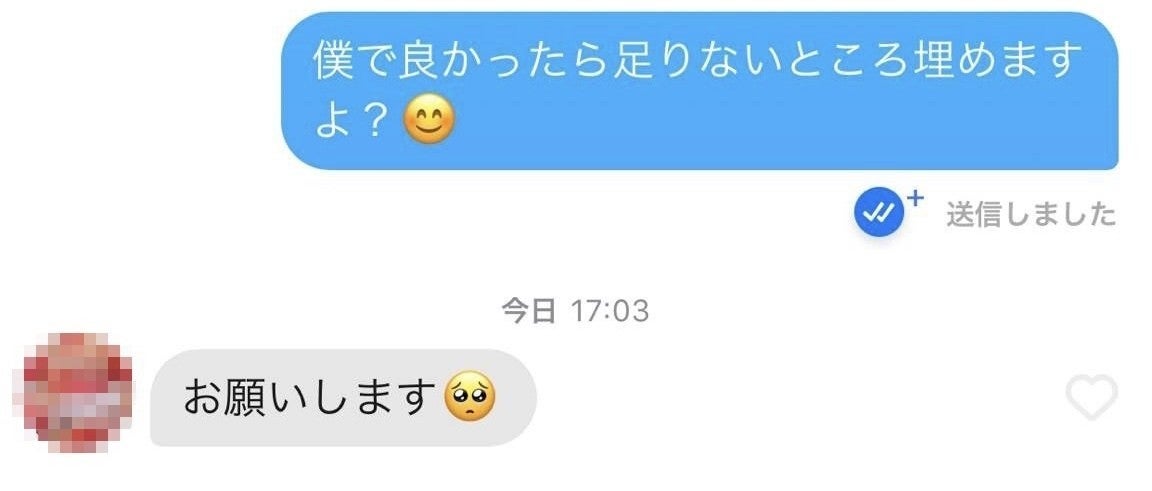The height and width of the screenshot is (491, 1152).
Task: Tap the blue double-check read receipt icon
Action: (x=879, y=213)
